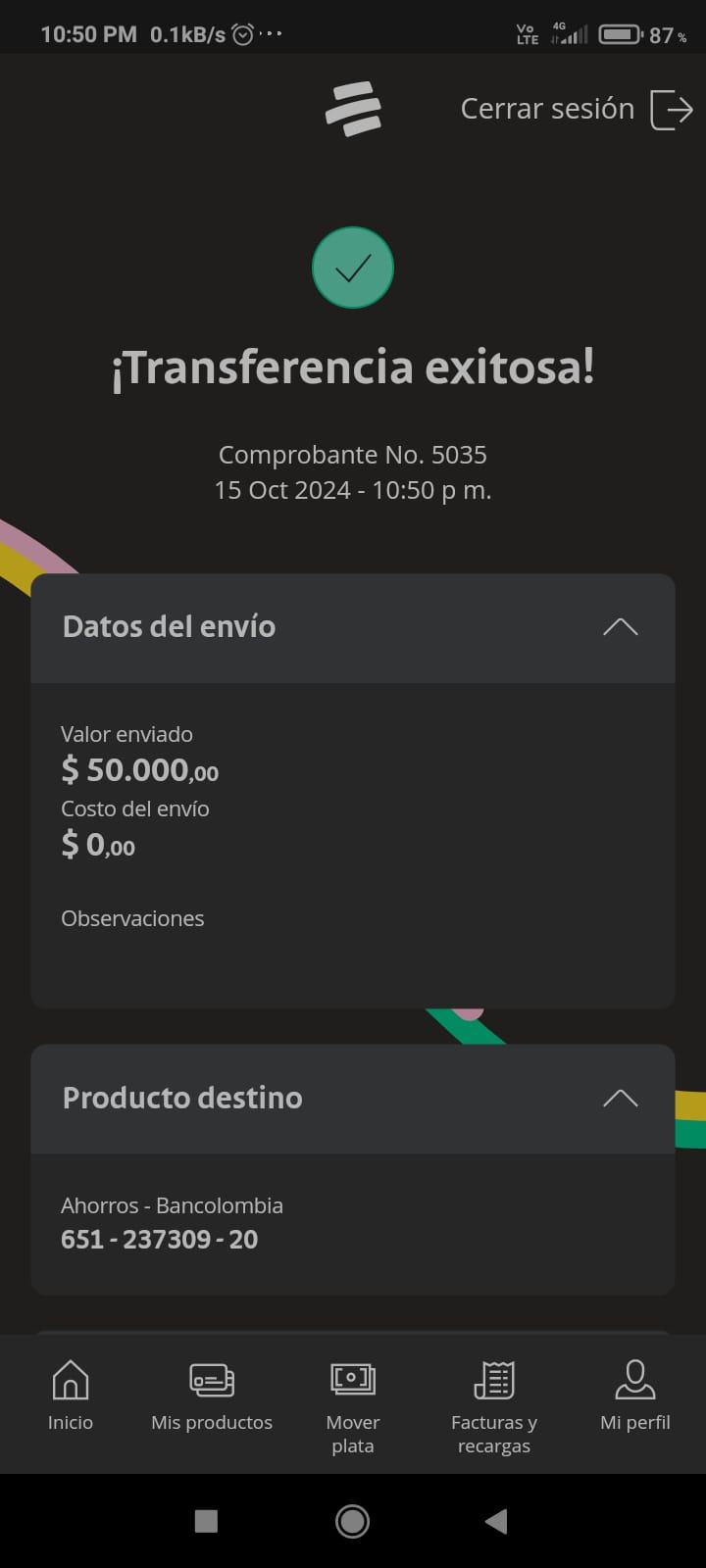Viewport: 706px width, 1568px height.
Task: Tap the system home button
Action: (353, 1521)
